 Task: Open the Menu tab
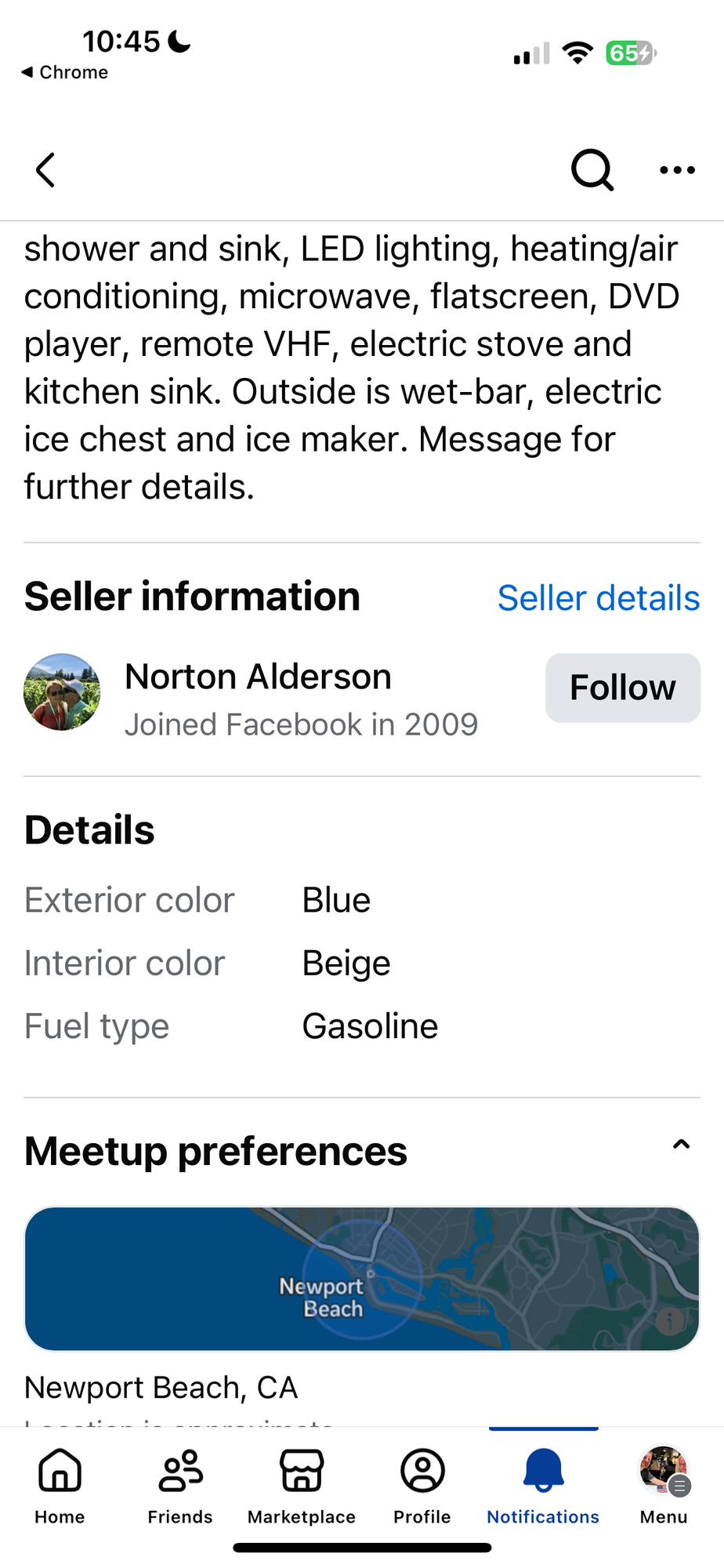[x=664, y=1484]
